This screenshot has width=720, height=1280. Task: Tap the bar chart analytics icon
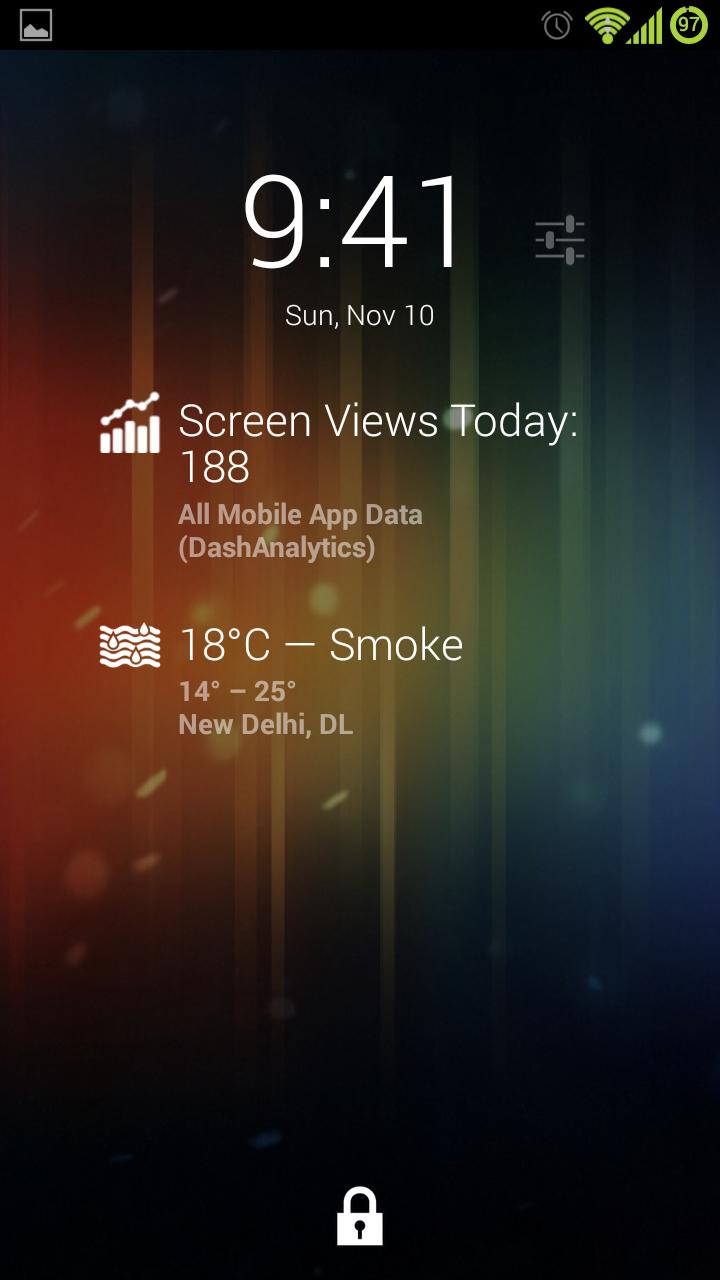point(129,424)
